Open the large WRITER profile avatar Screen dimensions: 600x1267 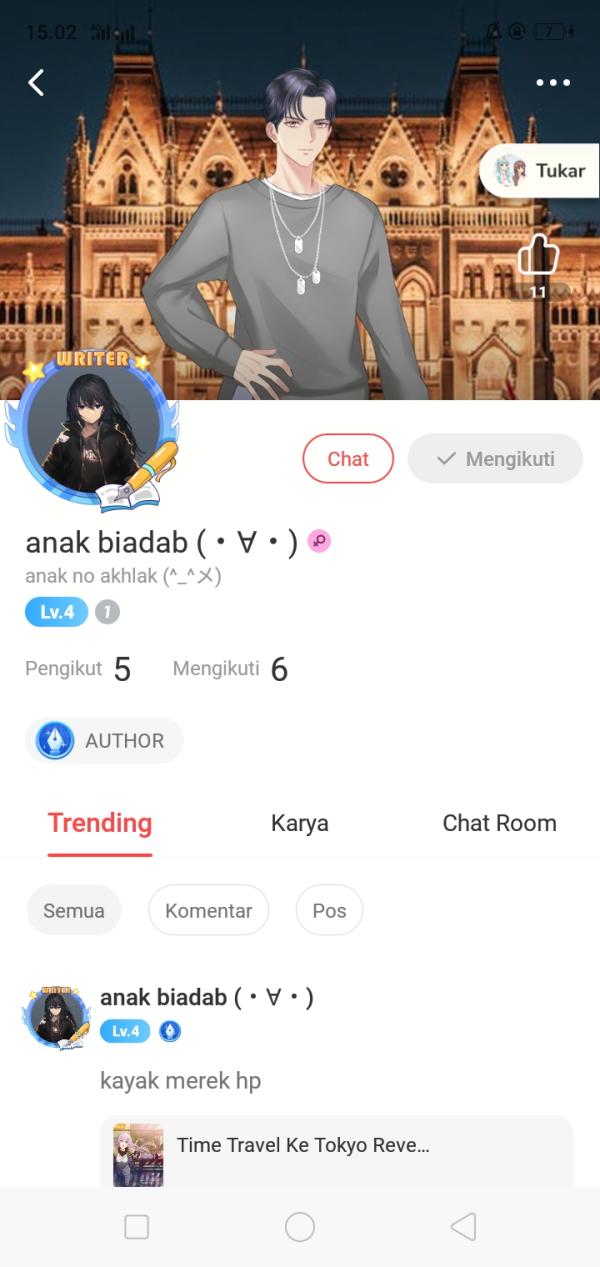tap(95, 428)
